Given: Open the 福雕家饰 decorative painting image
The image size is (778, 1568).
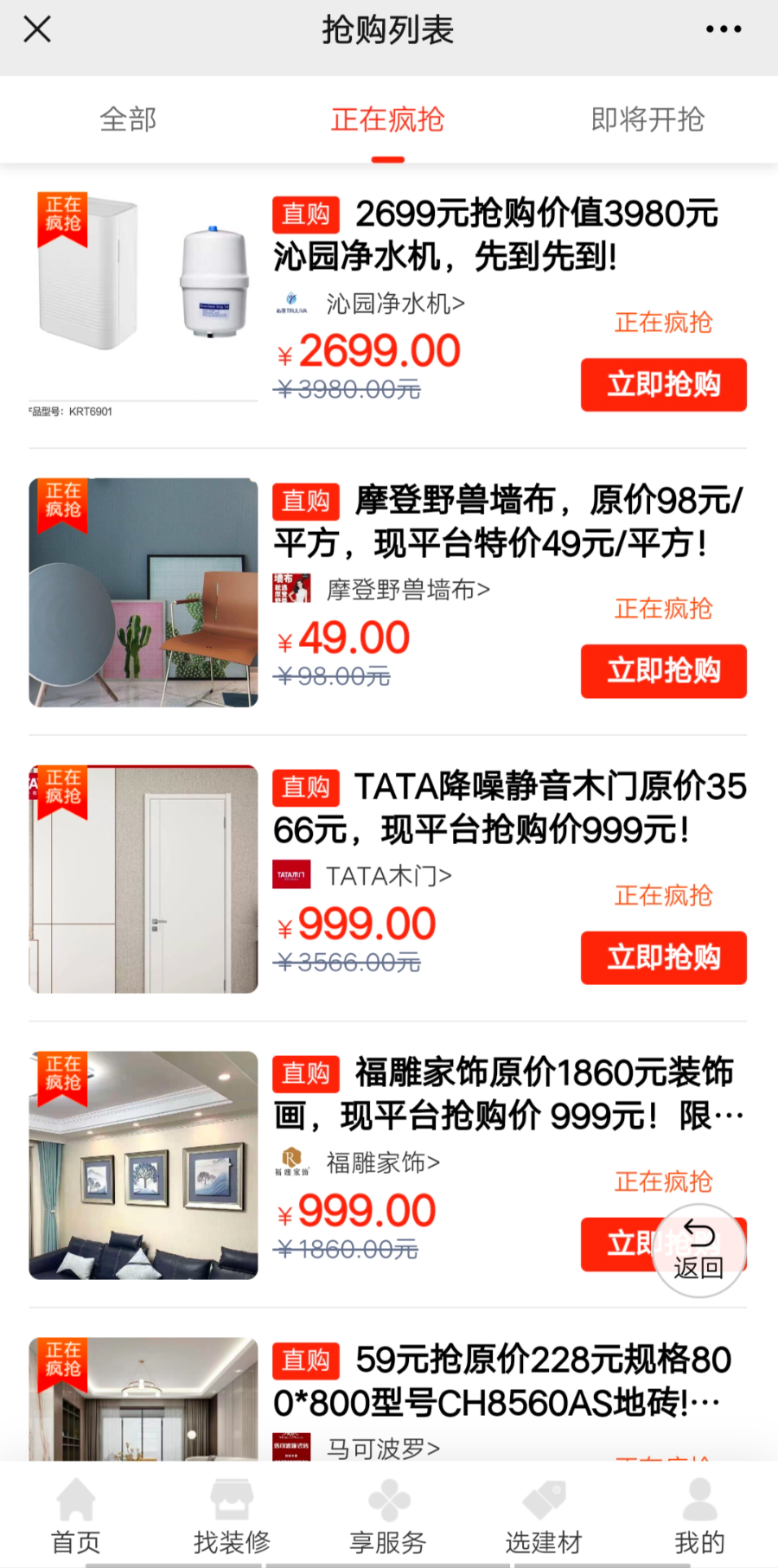Looking at the screenshot, I should 143,1165.
